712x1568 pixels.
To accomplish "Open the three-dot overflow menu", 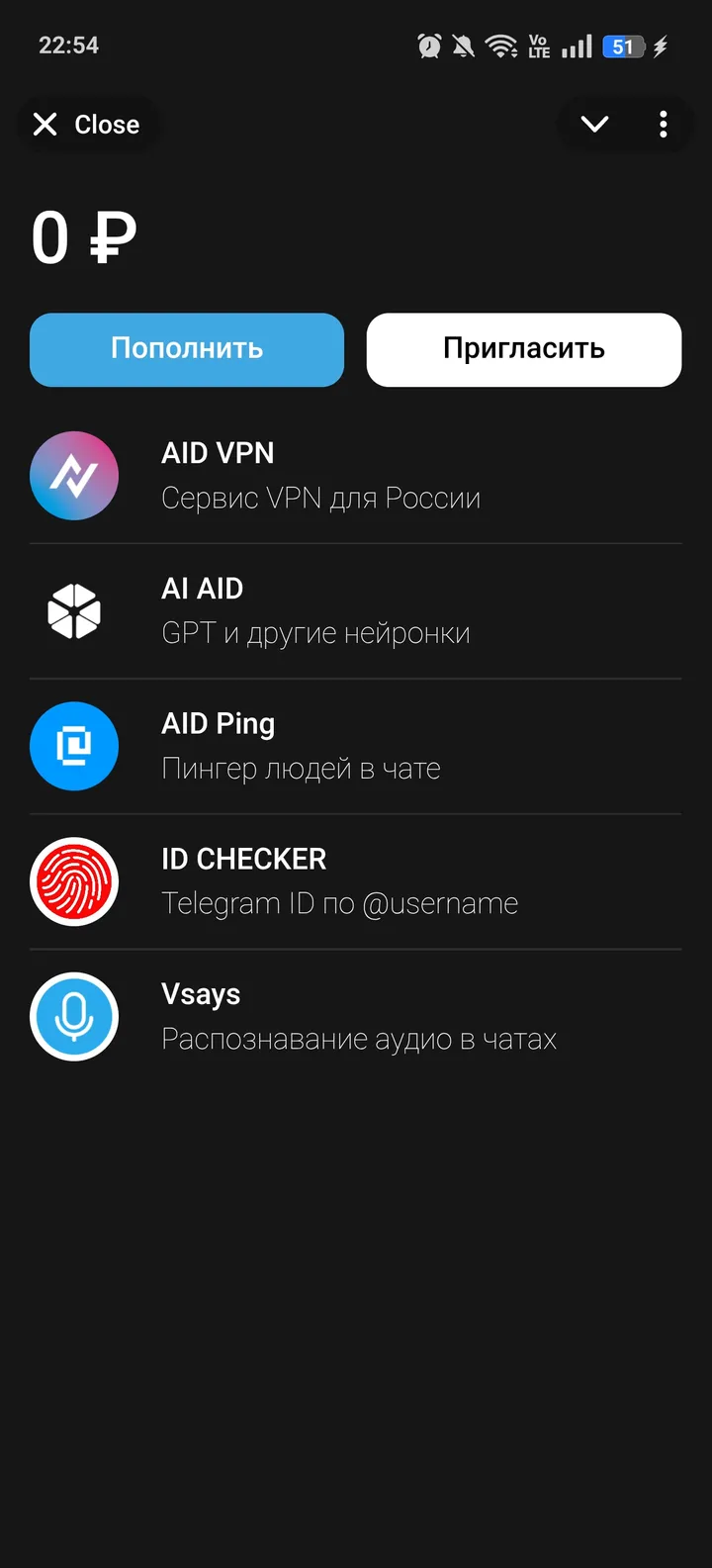I will [x=663, y=124].
